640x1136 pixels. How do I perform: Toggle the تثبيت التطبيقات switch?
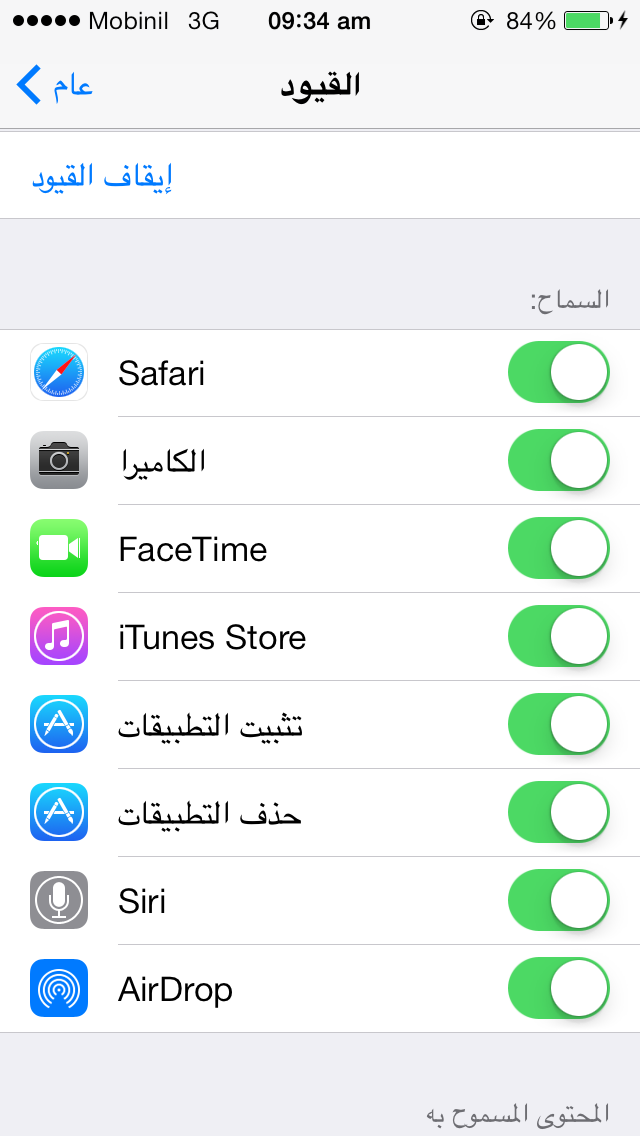pos(558,725)
